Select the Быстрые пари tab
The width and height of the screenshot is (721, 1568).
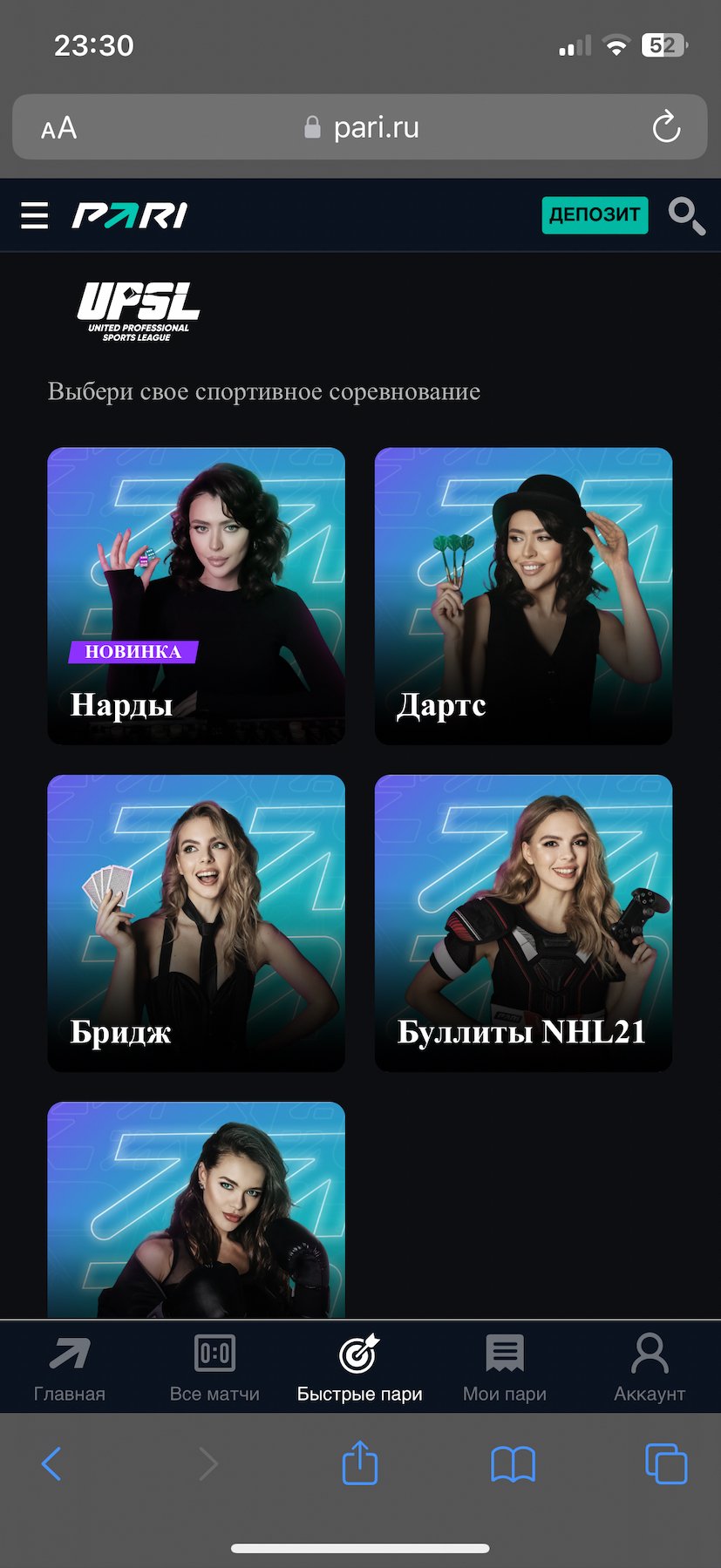pyautogui.click(x=359, y=1367)
